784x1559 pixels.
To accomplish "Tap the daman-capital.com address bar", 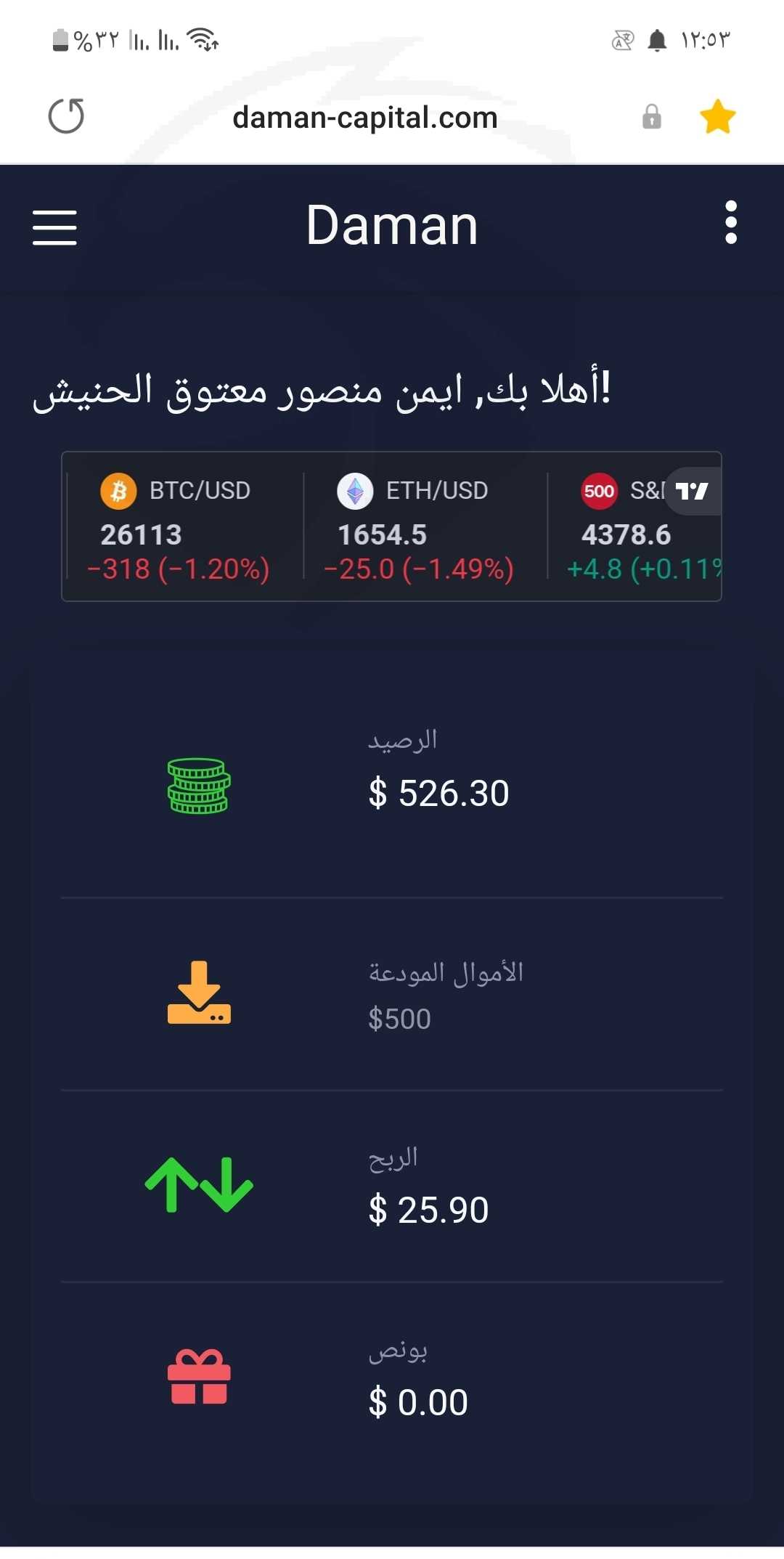I will 365,117.
